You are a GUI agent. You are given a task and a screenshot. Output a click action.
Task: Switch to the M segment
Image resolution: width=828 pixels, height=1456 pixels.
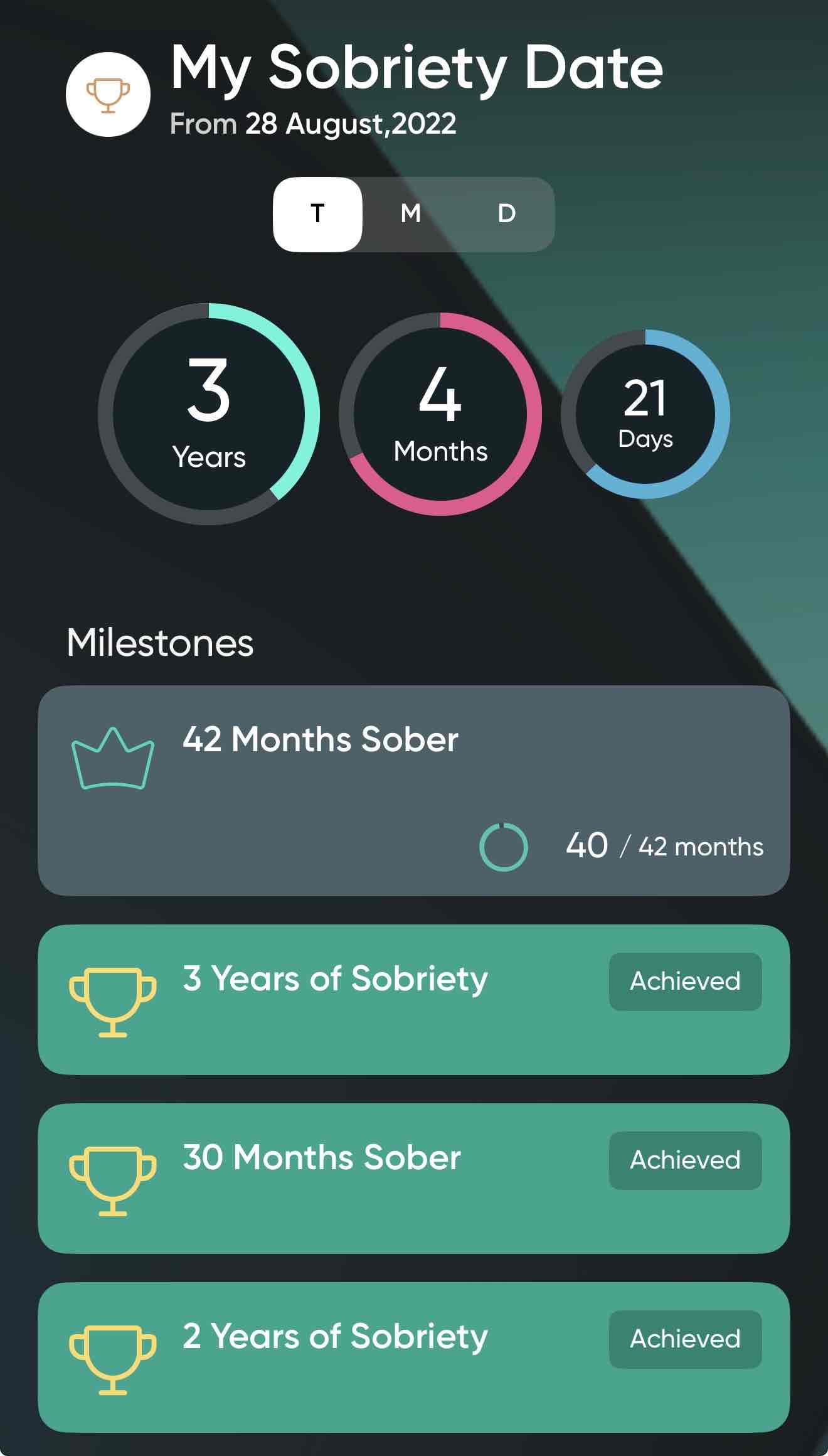tap(411, 214)
